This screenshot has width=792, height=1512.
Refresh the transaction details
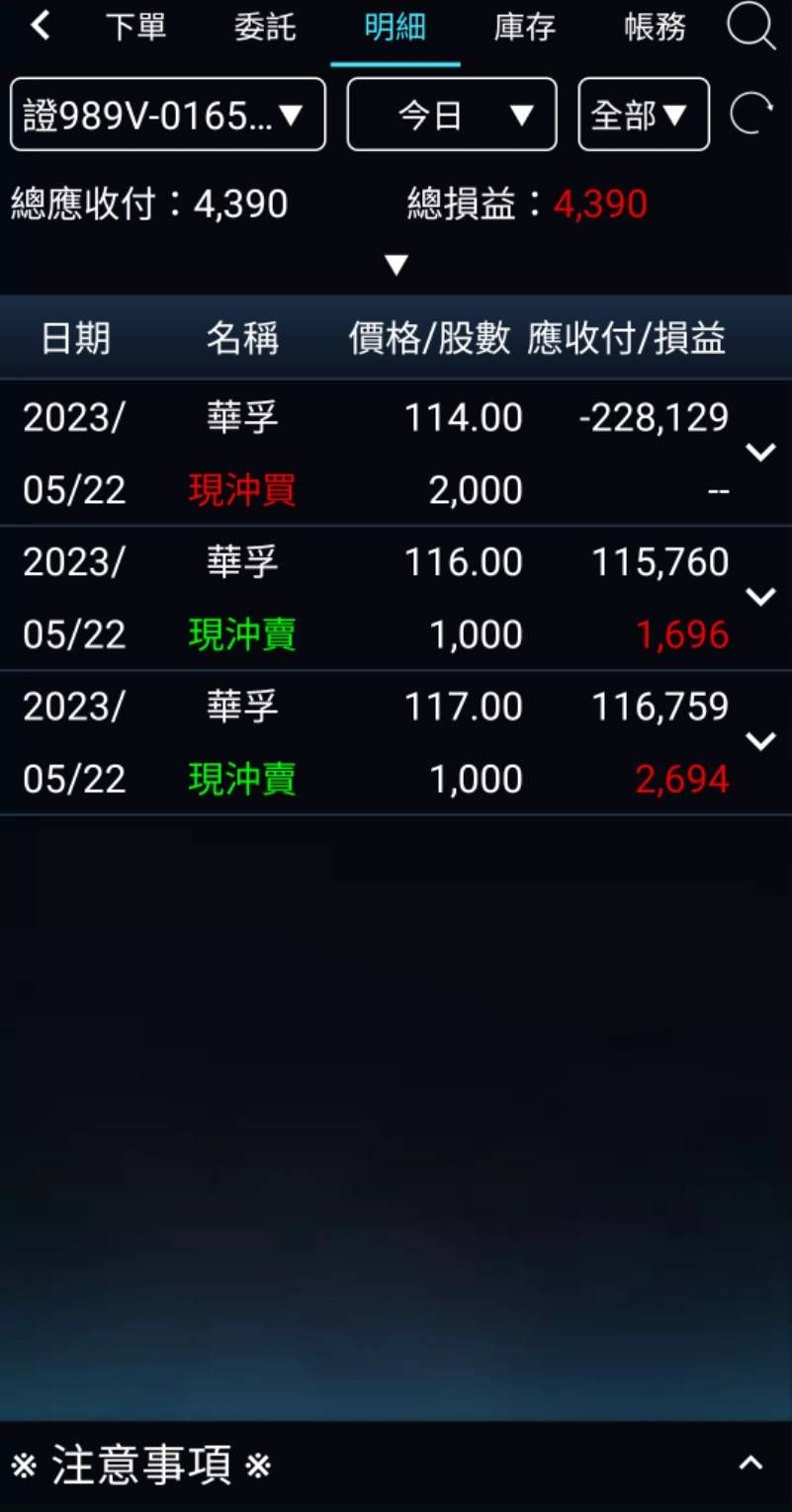click(x=751, y=115)
